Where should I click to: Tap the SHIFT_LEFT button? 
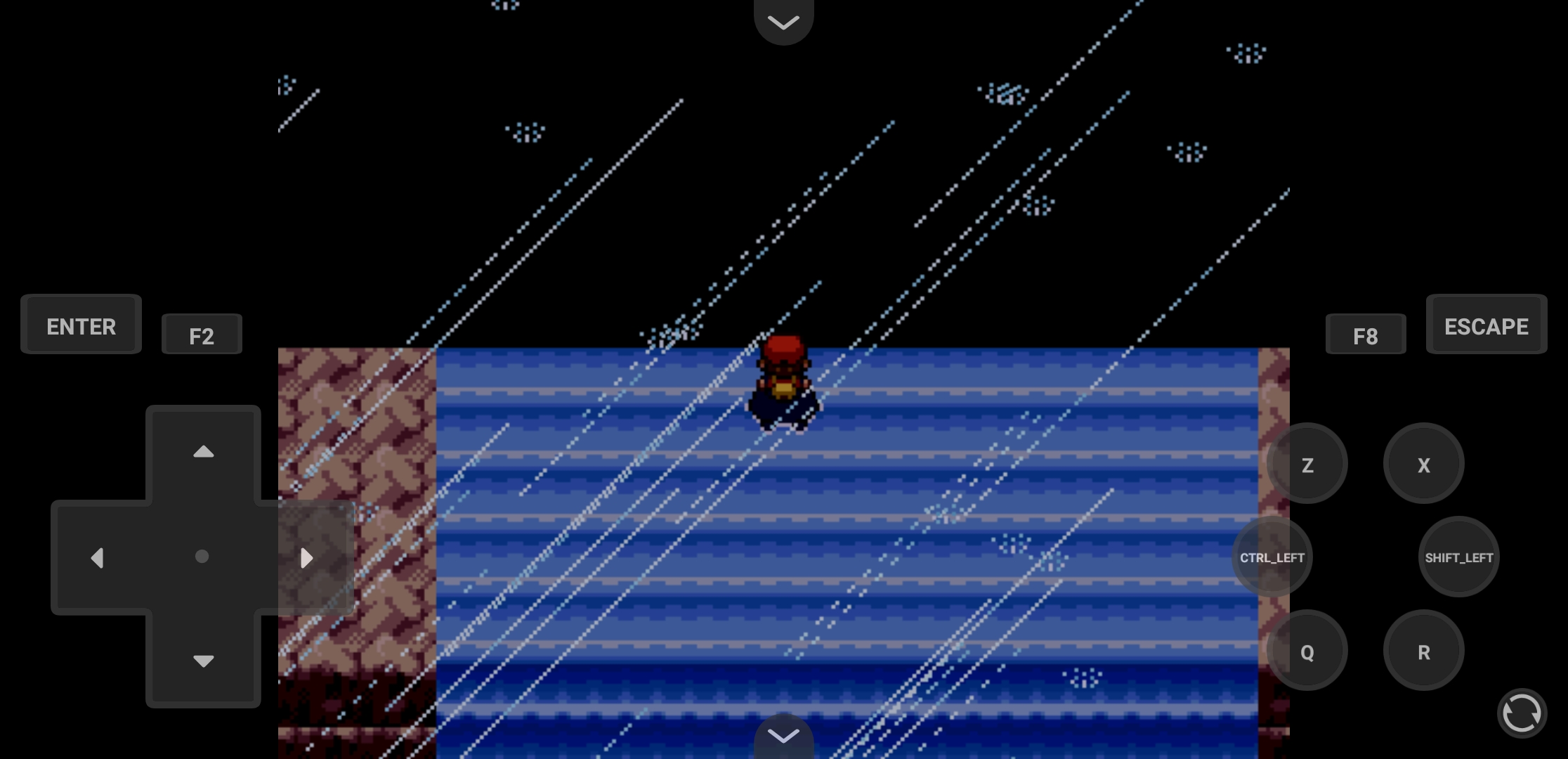pos(1458,557)
